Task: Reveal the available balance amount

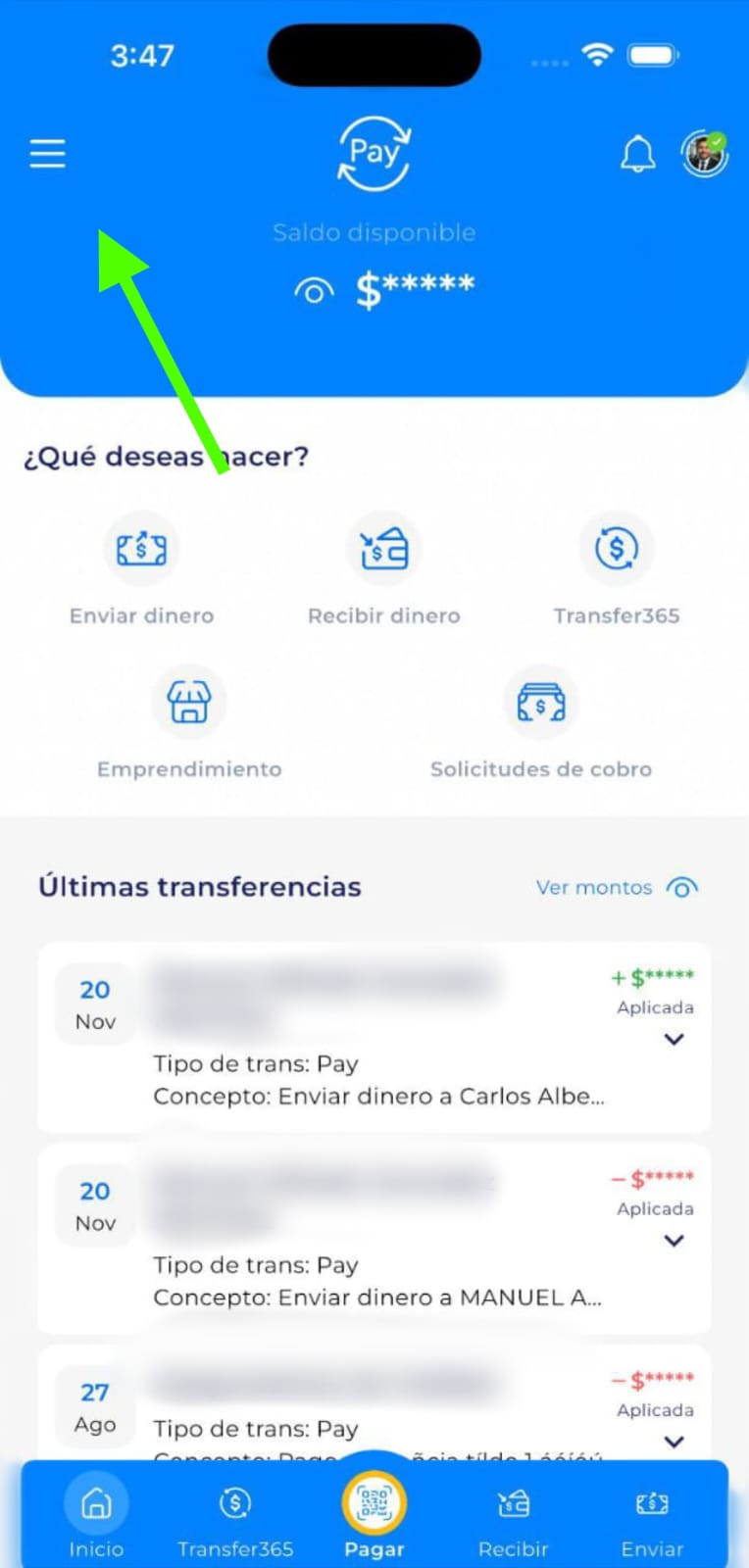Action: point(314,291)
